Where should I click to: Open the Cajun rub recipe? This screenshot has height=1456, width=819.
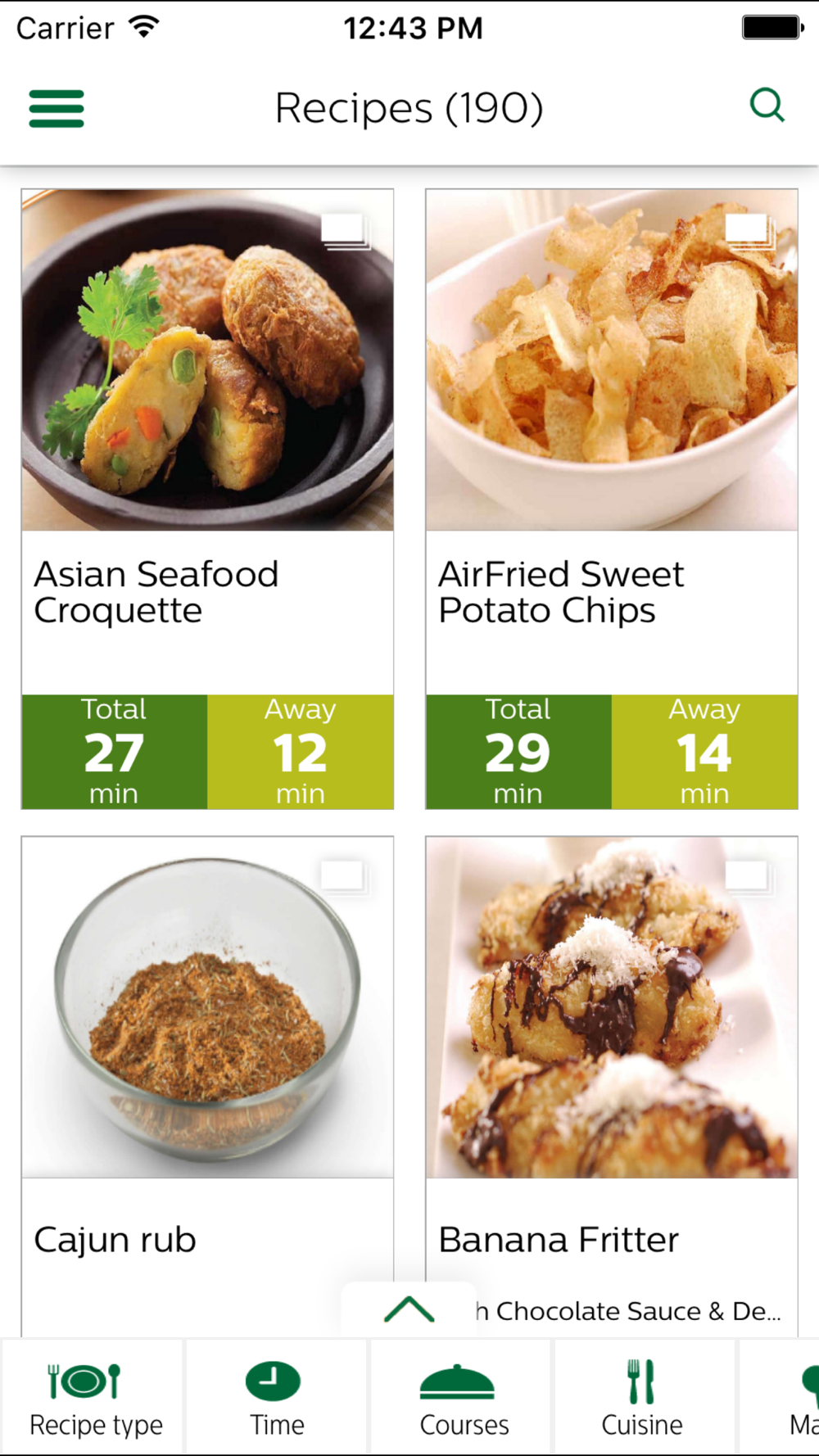[207, 1087]
